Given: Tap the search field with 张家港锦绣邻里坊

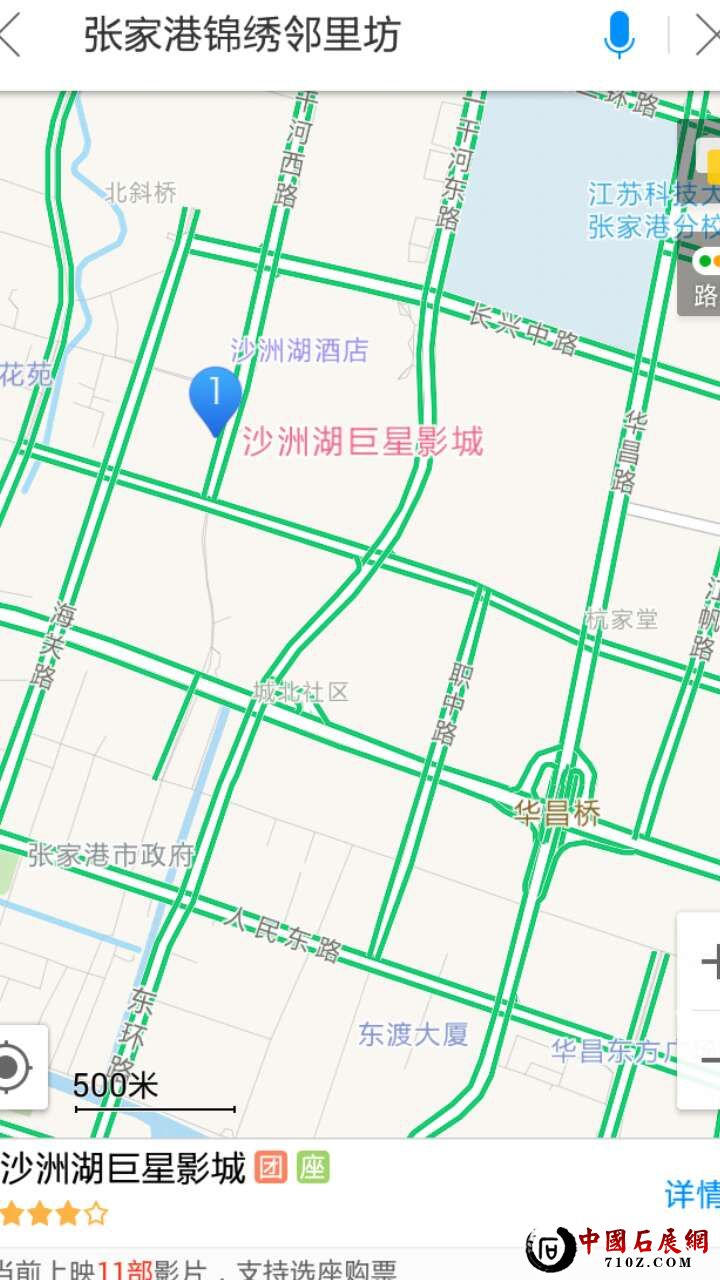Looking at the screenshot, I should (300, 36).
